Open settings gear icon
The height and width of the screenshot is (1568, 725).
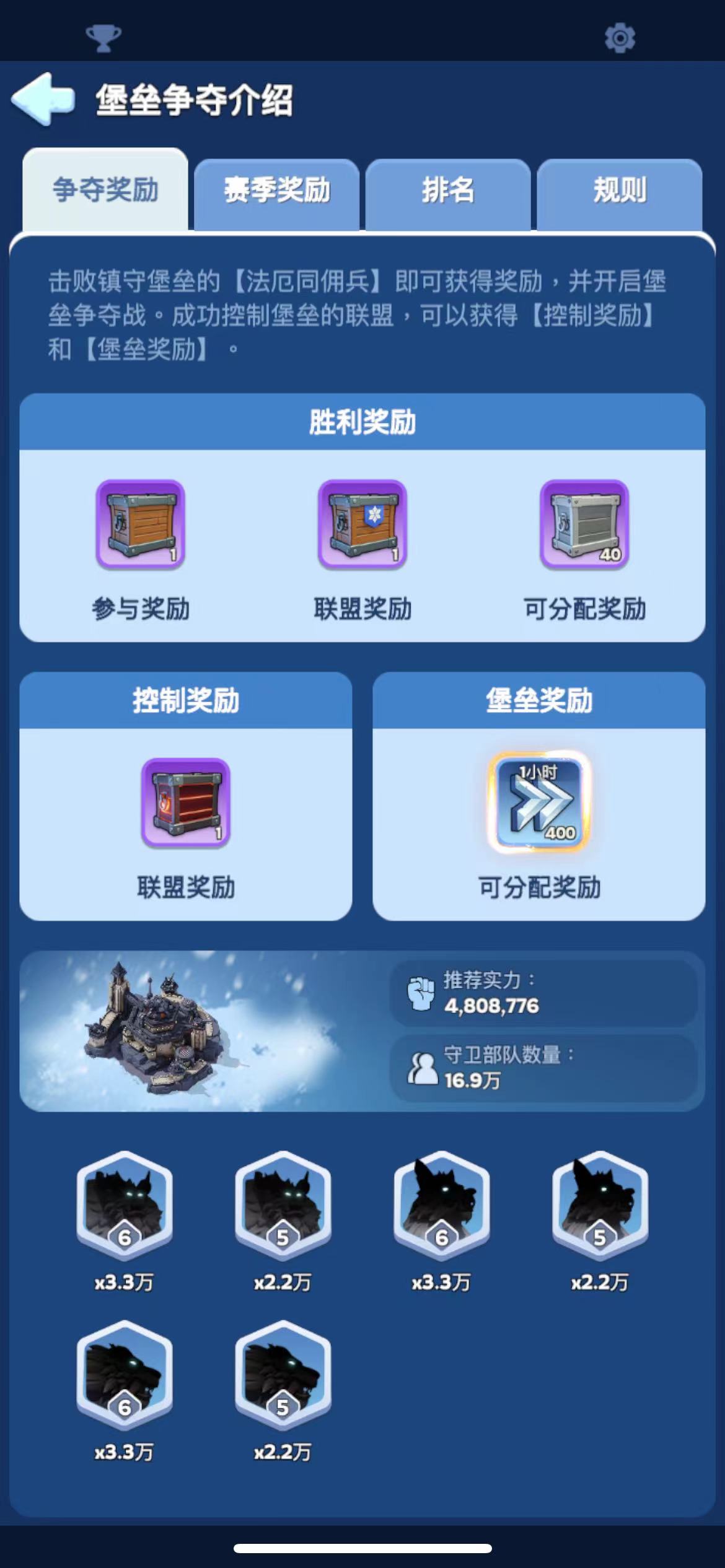[x=620, y=38]
